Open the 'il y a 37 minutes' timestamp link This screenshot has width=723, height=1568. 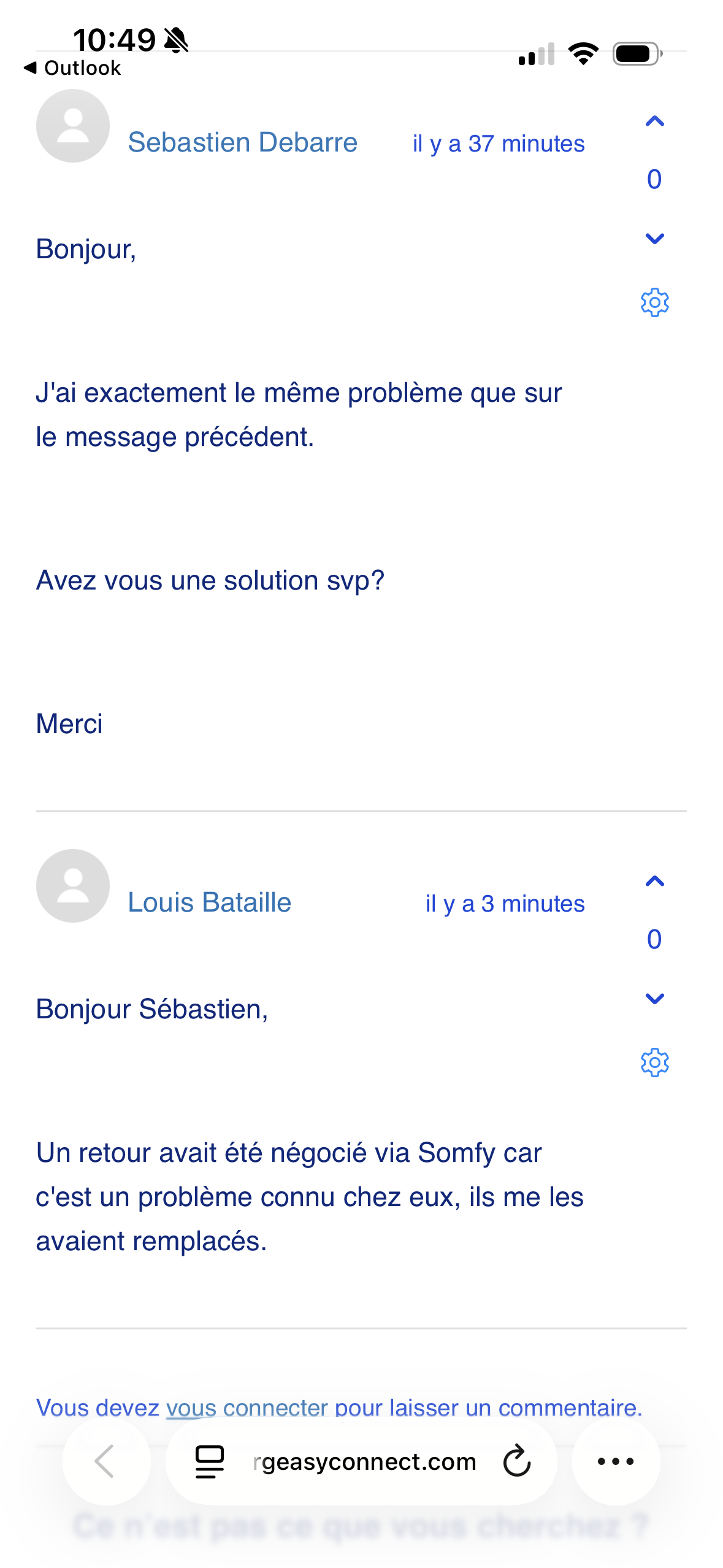coord(498,144)
